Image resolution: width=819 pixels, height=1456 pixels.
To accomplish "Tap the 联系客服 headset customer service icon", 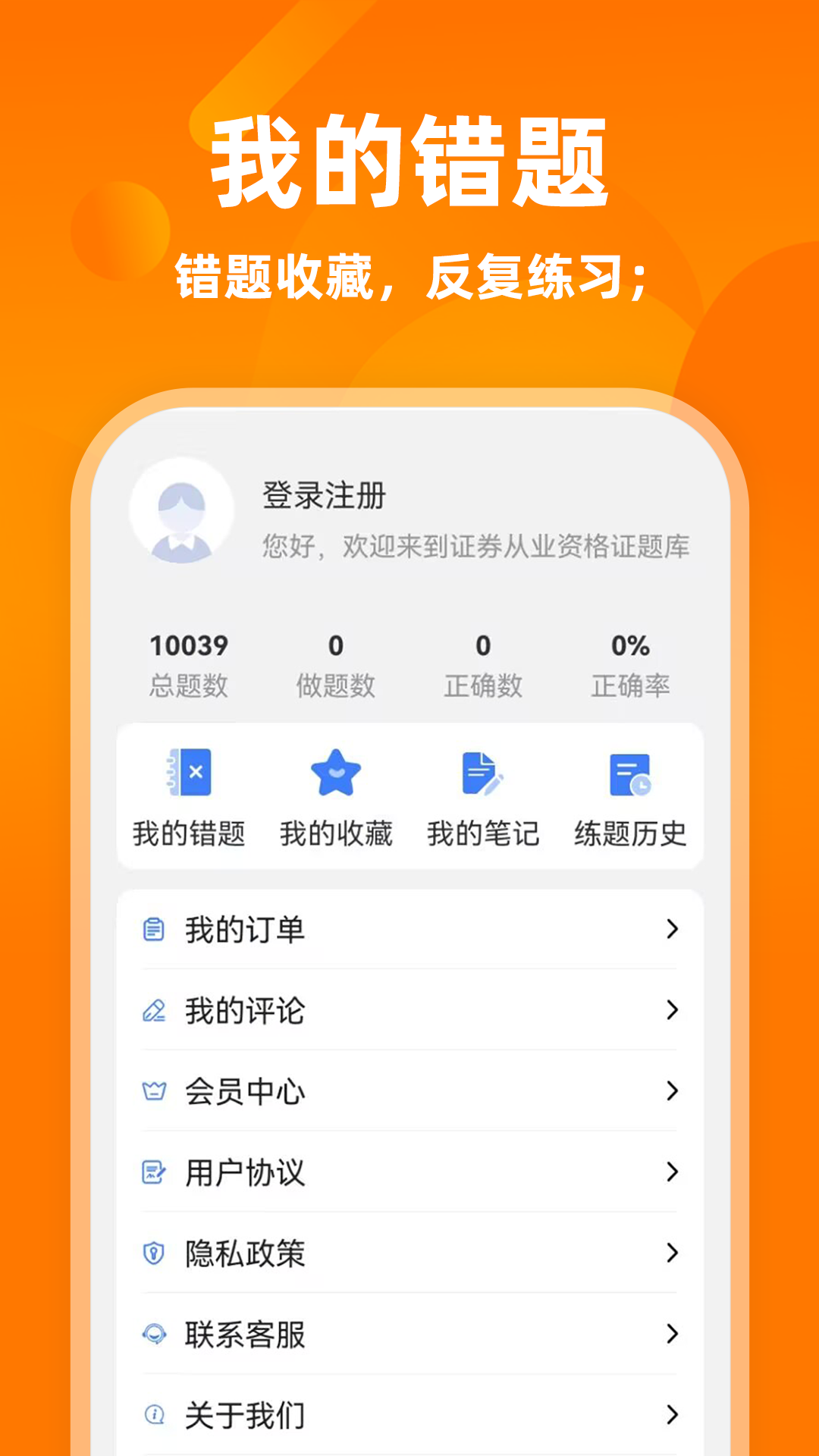I will coord(154,1335).
